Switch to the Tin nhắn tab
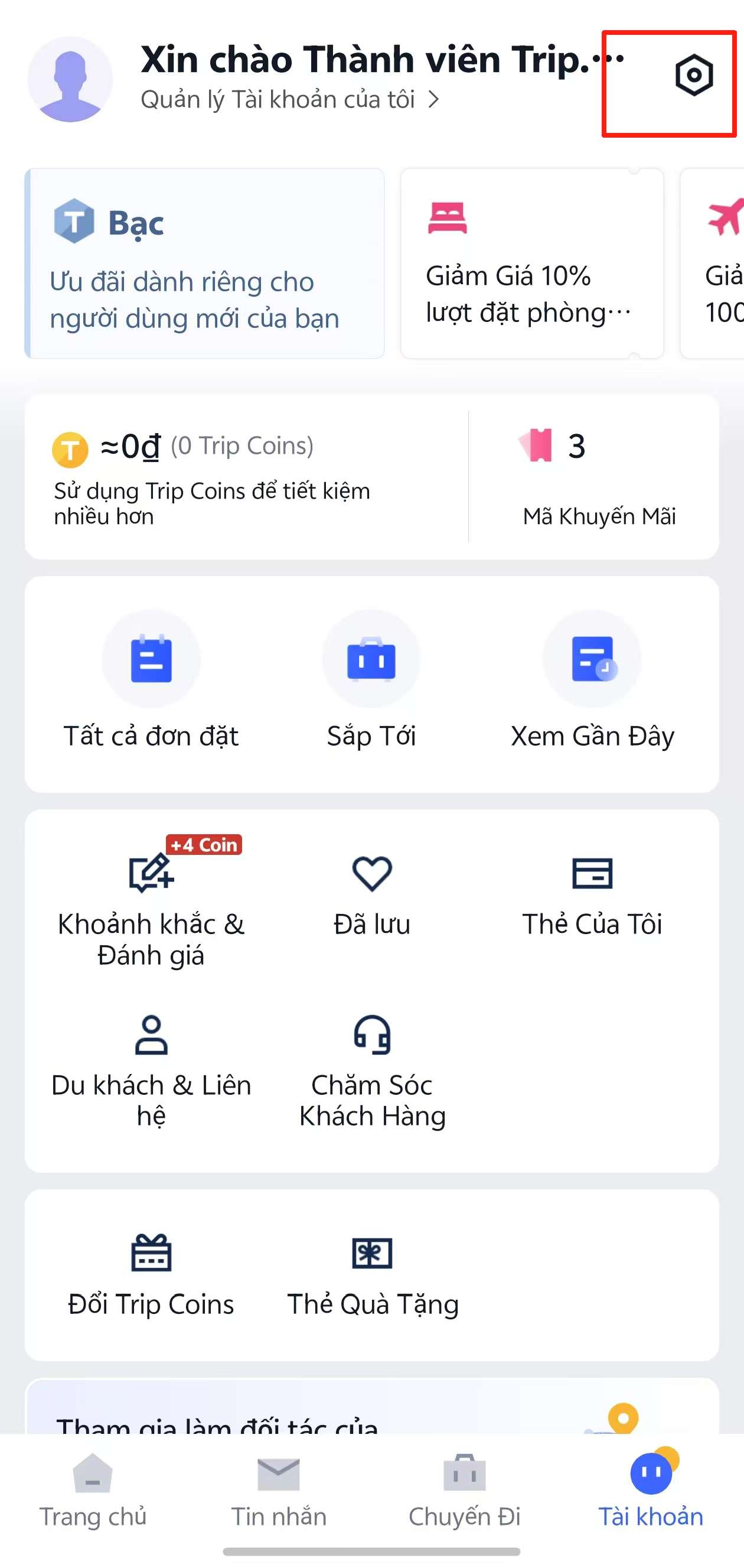744x1568 pixels. pos(279,1491)
